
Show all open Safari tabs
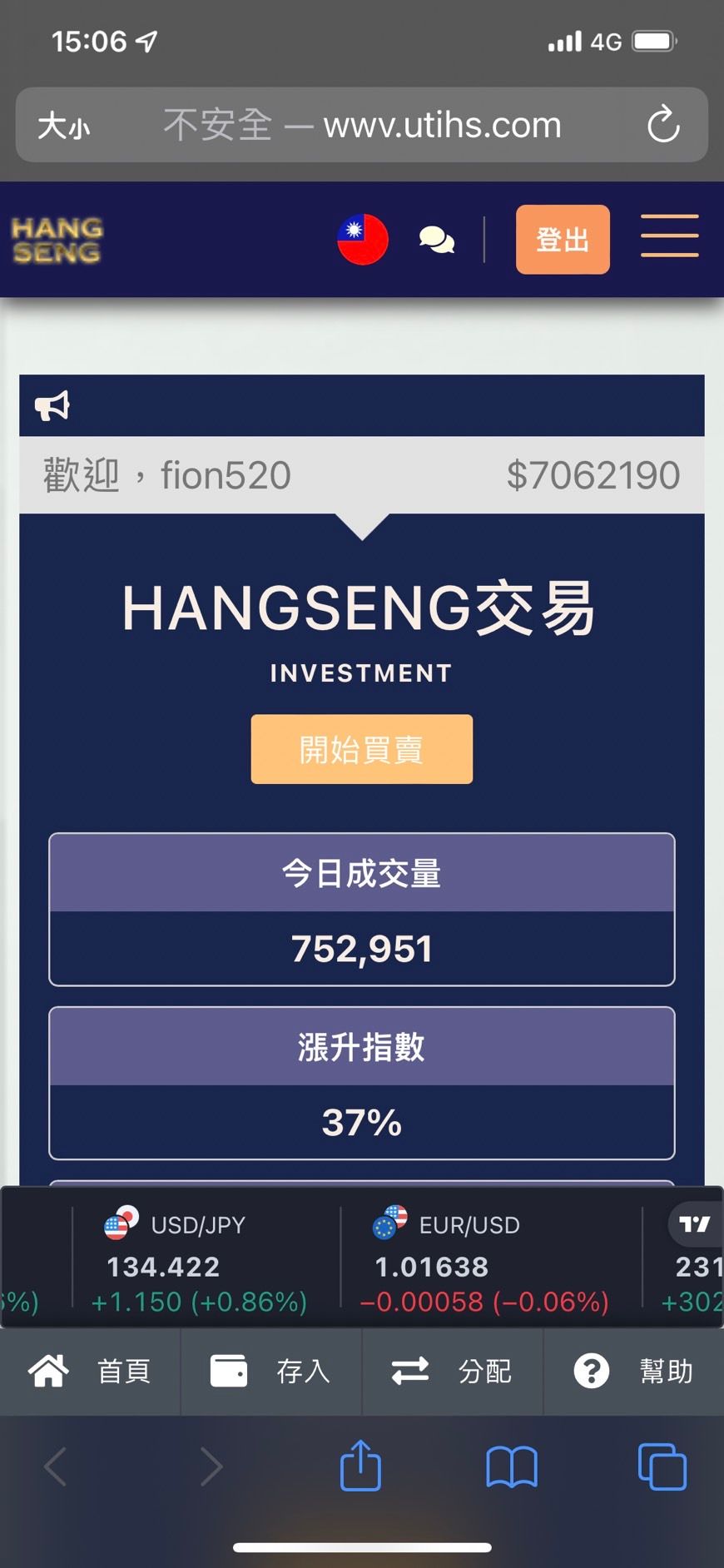[662, 1466]
